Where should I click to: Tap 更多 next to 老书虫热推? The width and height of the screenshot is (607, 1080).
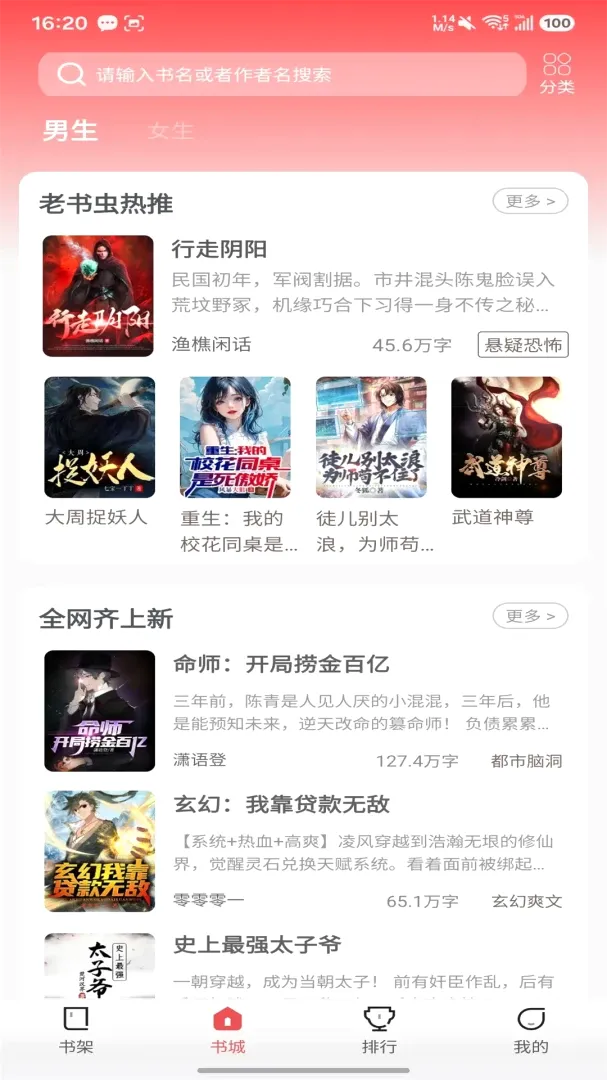click(530, 201)
